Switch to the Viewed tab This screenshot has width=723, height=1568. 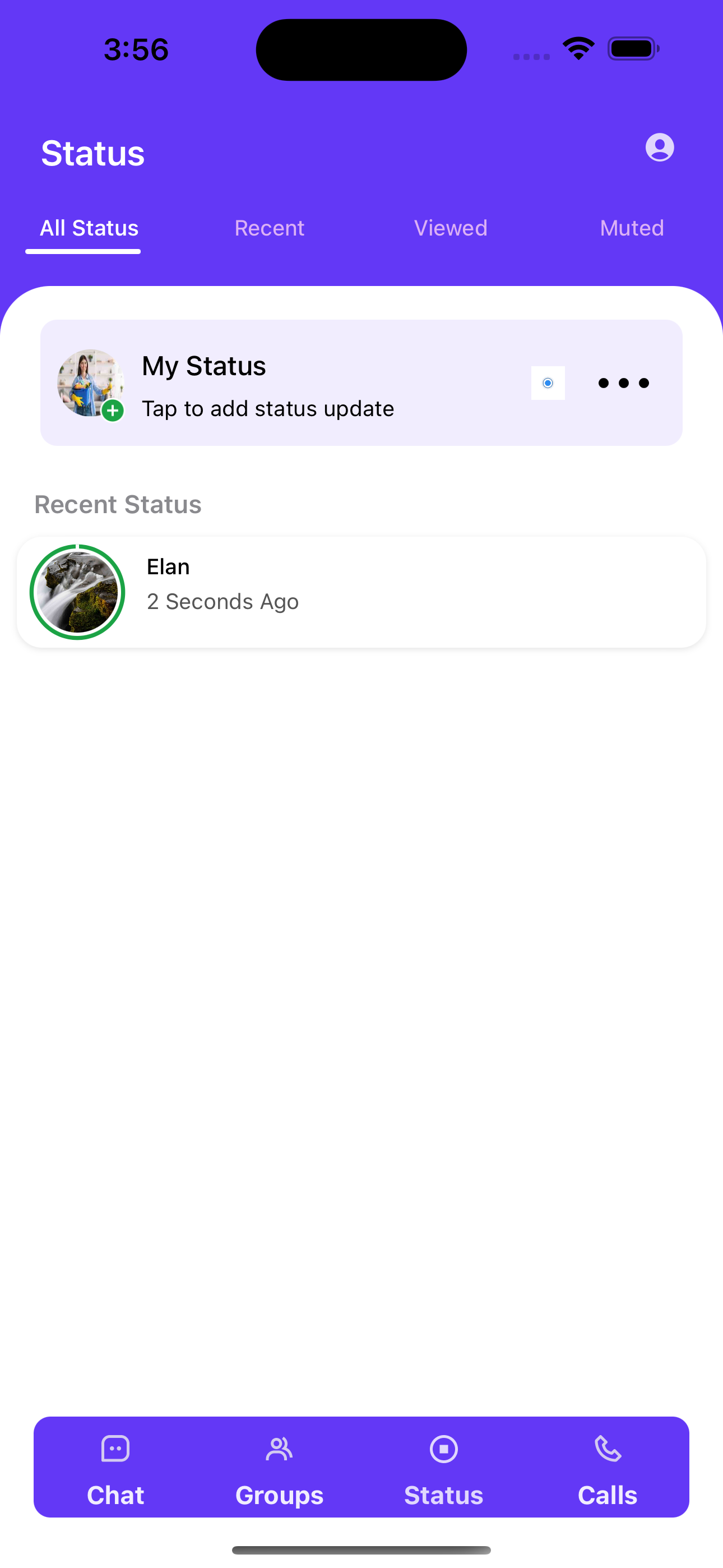click(451, 228)
